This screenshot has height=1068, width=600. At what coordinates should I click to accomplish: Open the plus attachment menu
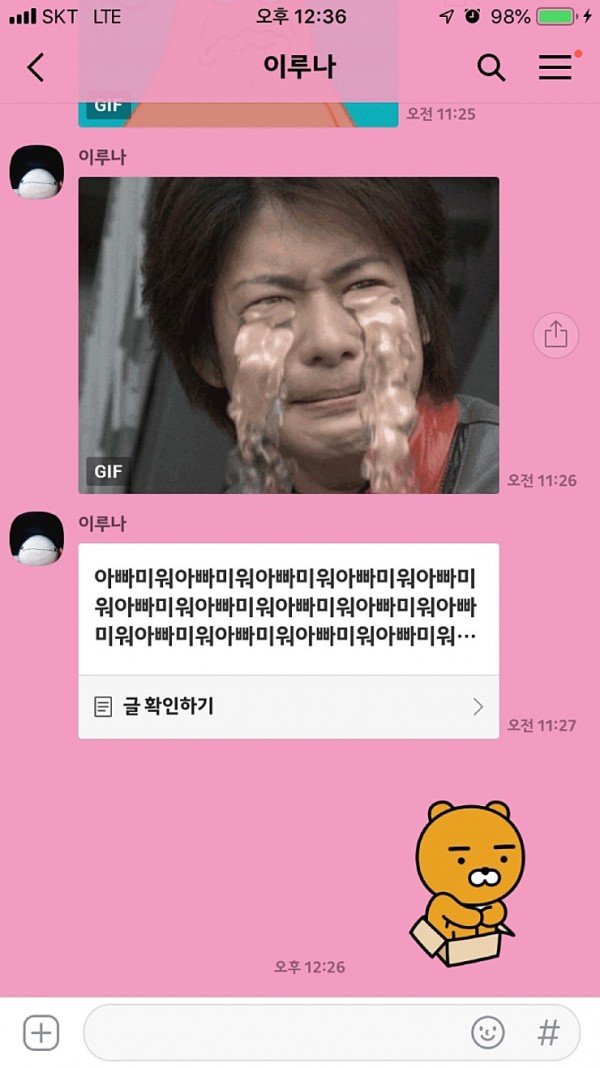(x=41, y=1033)
